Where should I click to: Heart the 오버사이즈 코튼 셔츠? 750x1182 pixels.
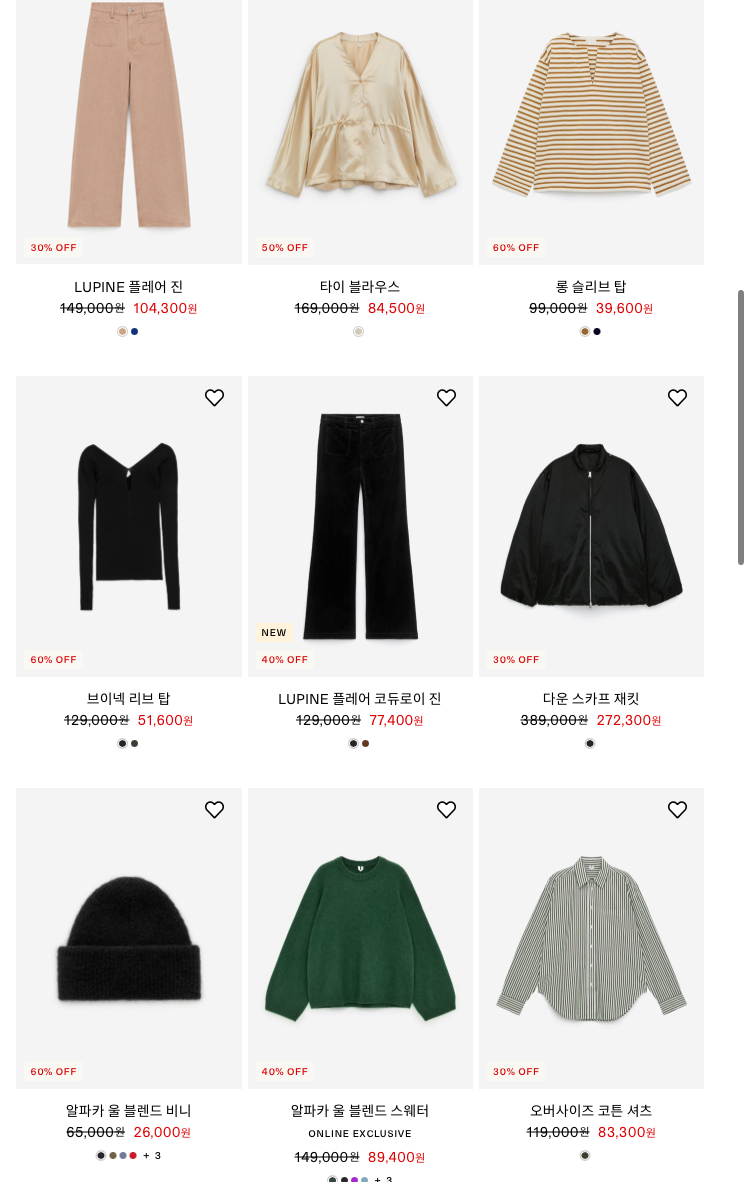(677, 810)
